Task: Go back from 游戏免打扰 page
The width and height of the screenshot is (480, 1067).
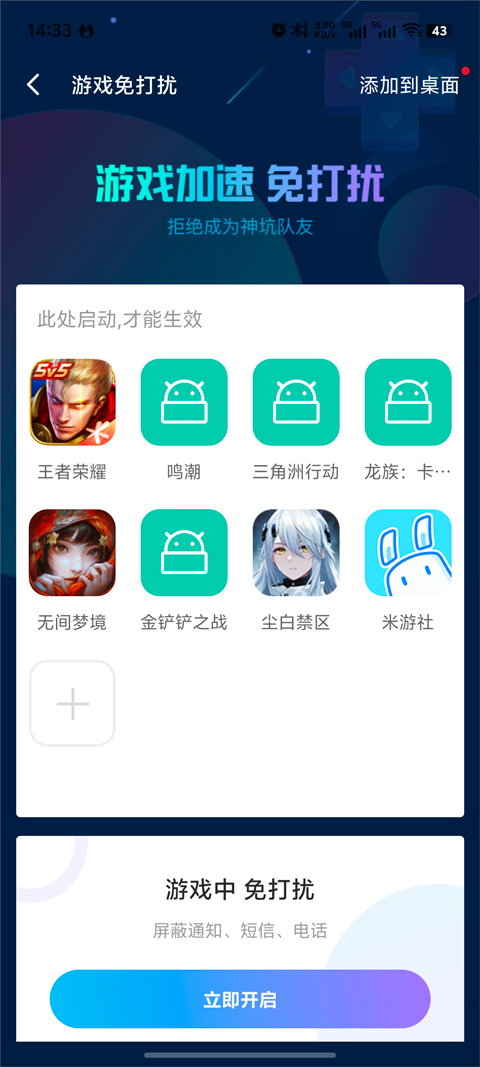Action: (33, 85)
